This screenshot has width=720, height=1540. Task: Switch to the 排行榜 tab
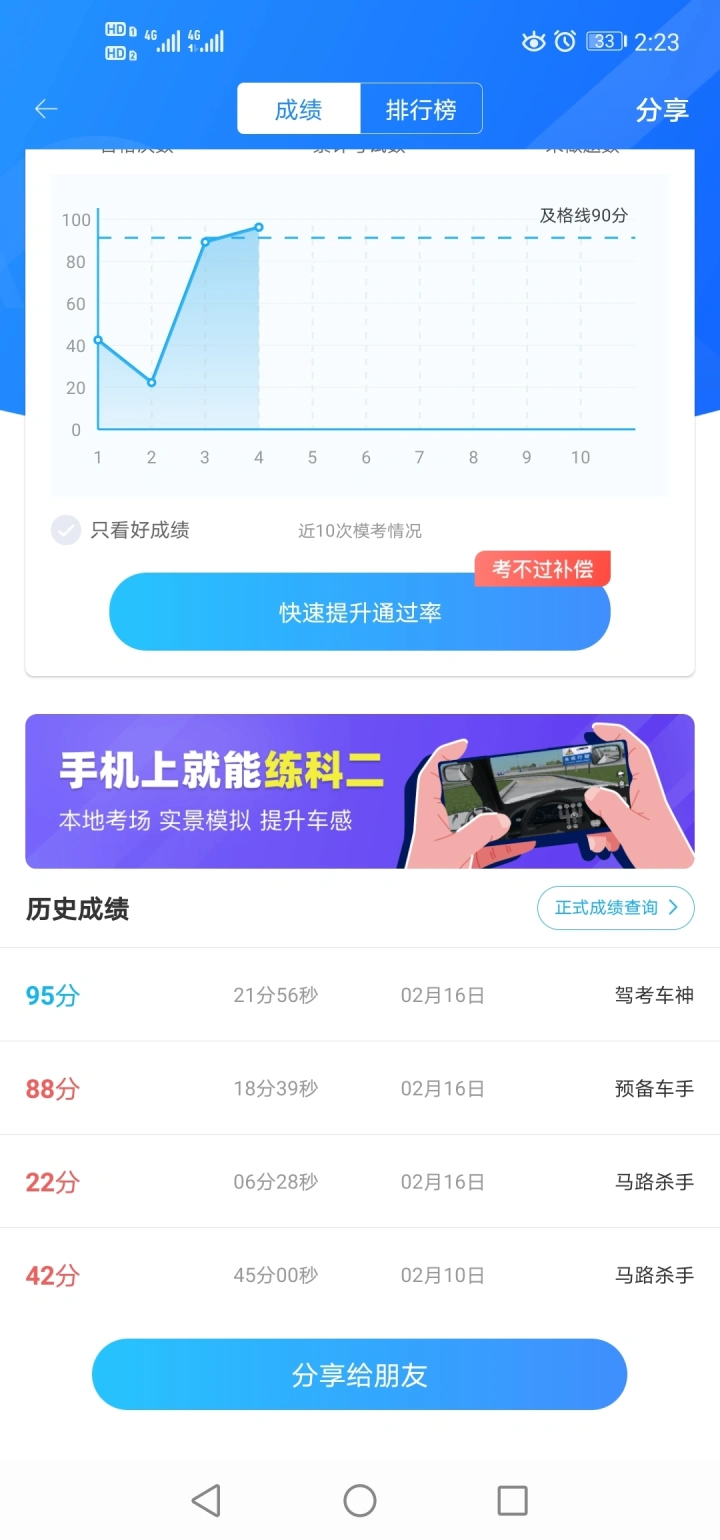coord(421,109)
